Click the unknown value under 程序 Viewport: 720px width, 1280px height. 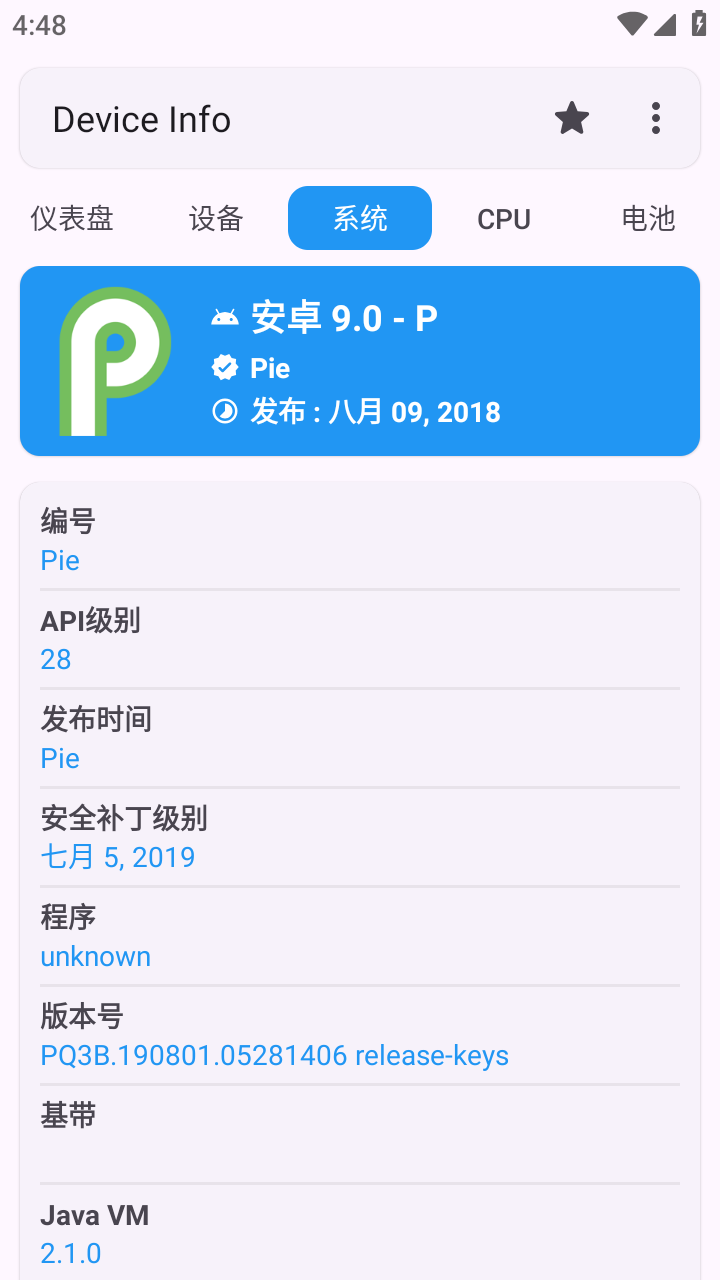tap(95, 957)
